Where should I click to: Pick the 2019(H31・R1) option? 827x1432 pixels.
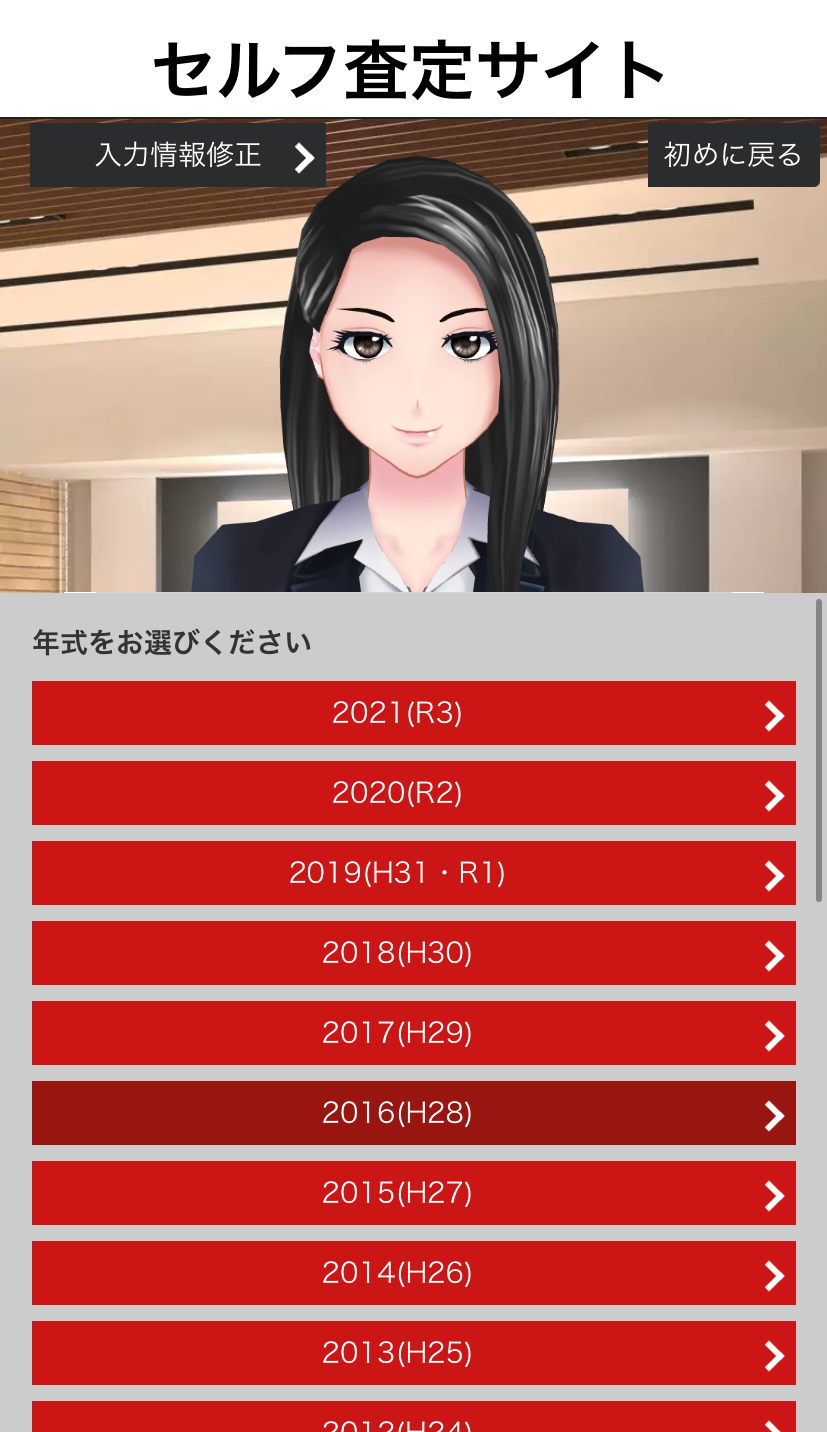[413, 873]
